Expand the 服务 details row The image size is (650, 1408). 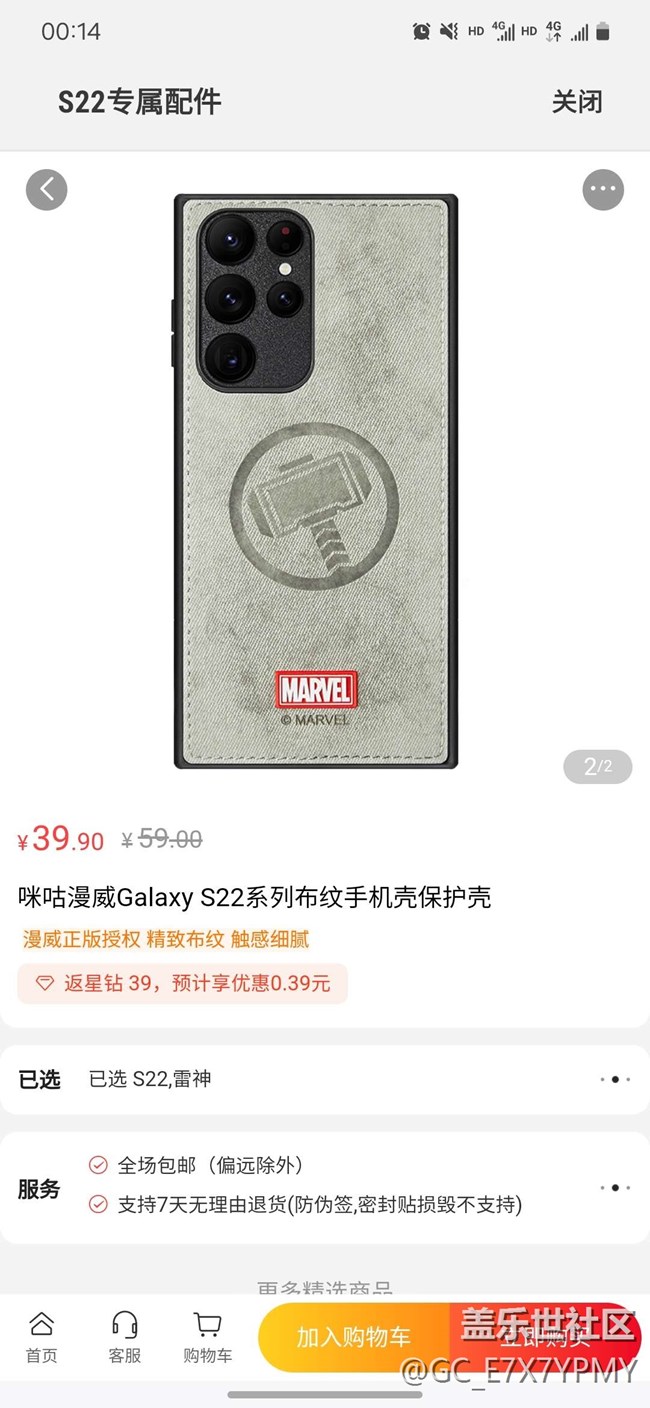point(325,1189)
